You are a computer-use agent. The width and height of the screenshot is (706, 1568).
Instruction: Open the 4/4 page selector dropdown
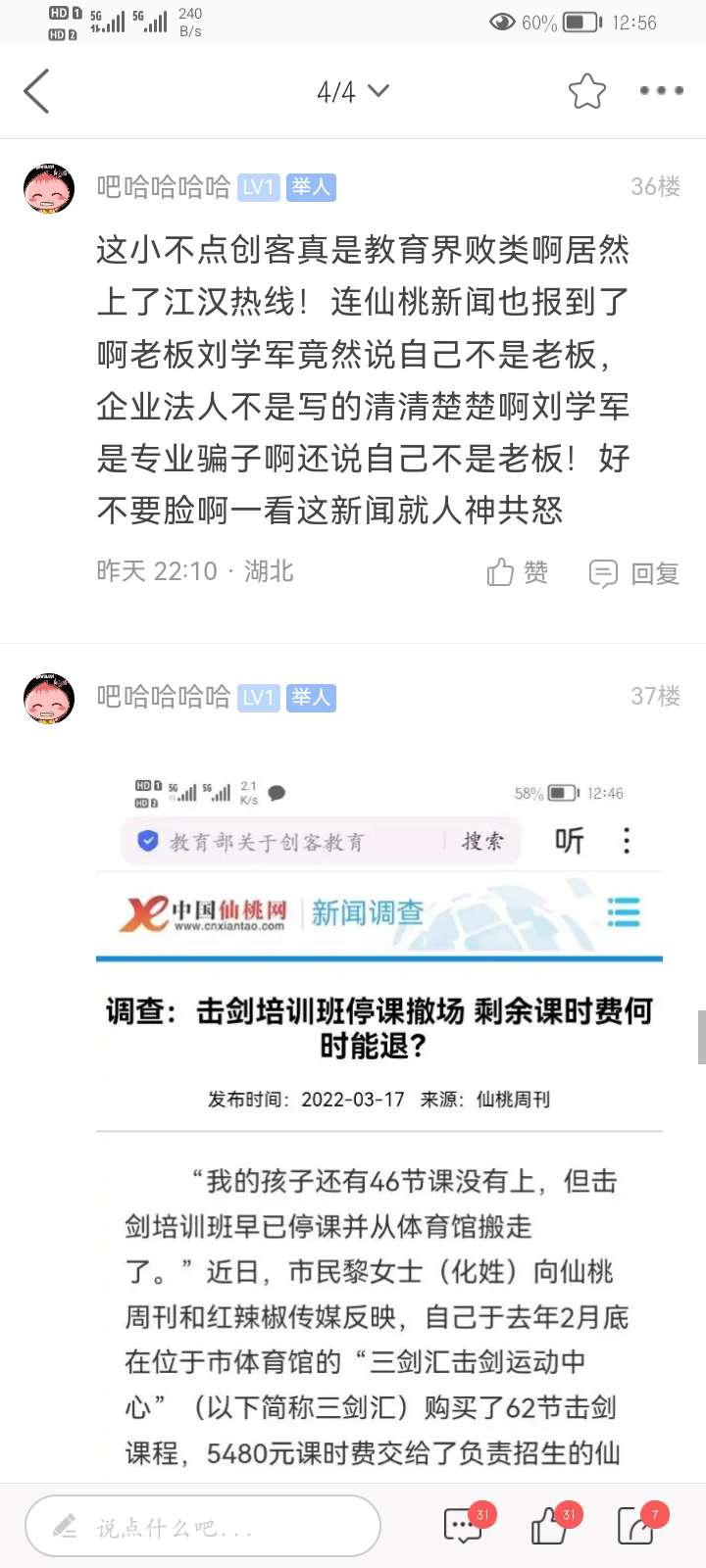(x=352, y=92)
